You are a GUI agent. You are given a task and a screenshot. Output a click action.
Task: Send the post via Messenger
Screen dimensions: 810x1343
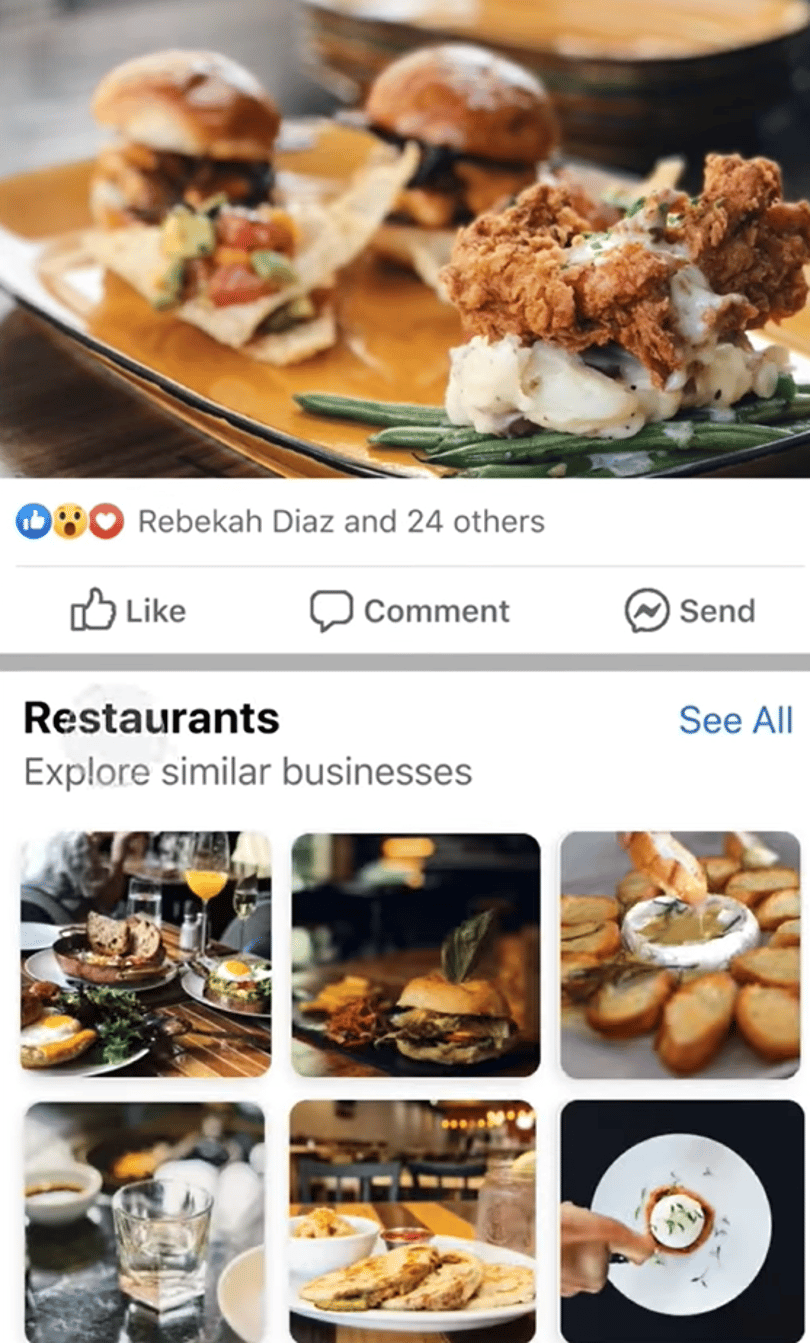point(690,610)
